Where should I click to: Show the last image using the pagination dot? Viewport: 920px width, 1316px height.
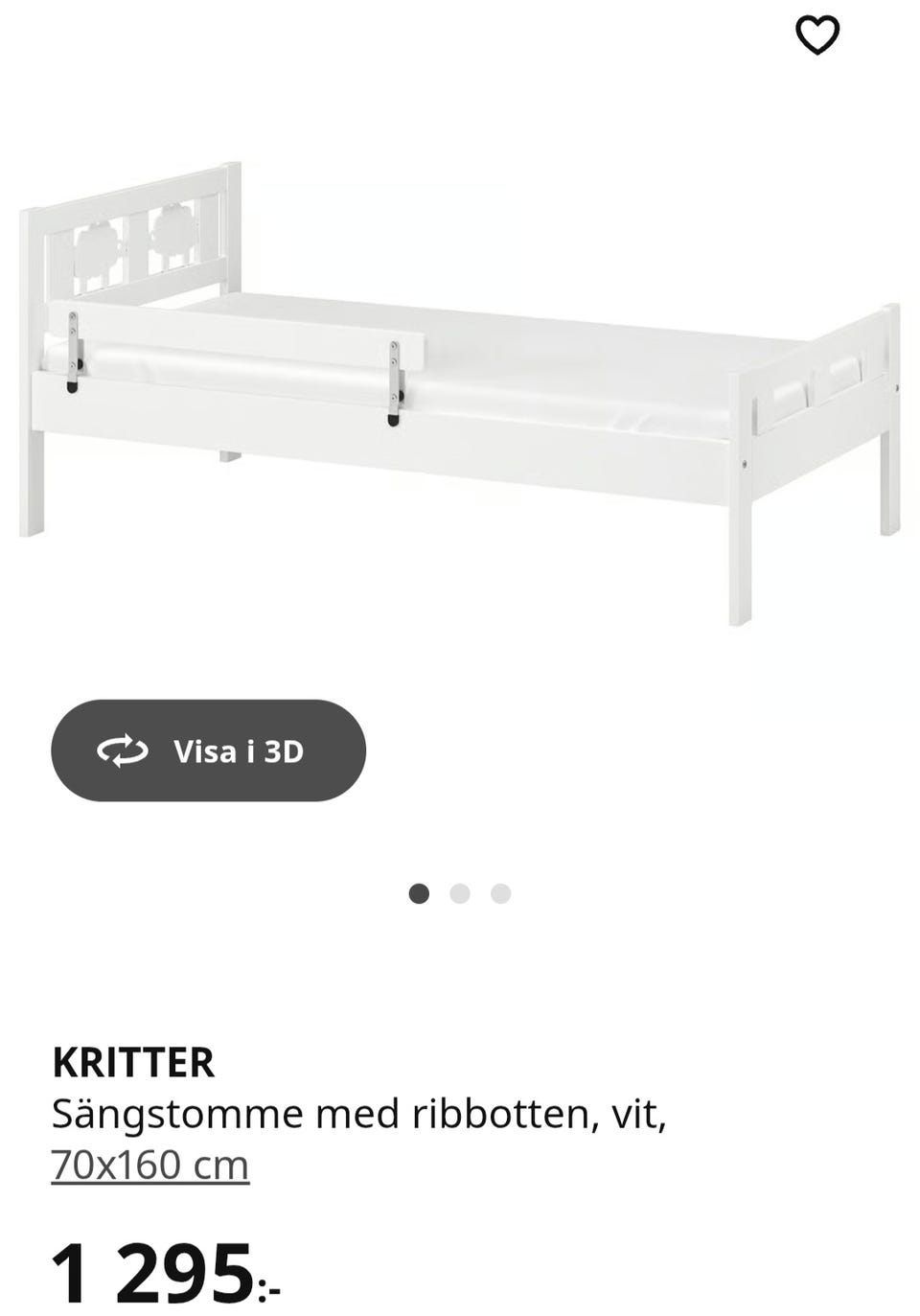point(500,893)
